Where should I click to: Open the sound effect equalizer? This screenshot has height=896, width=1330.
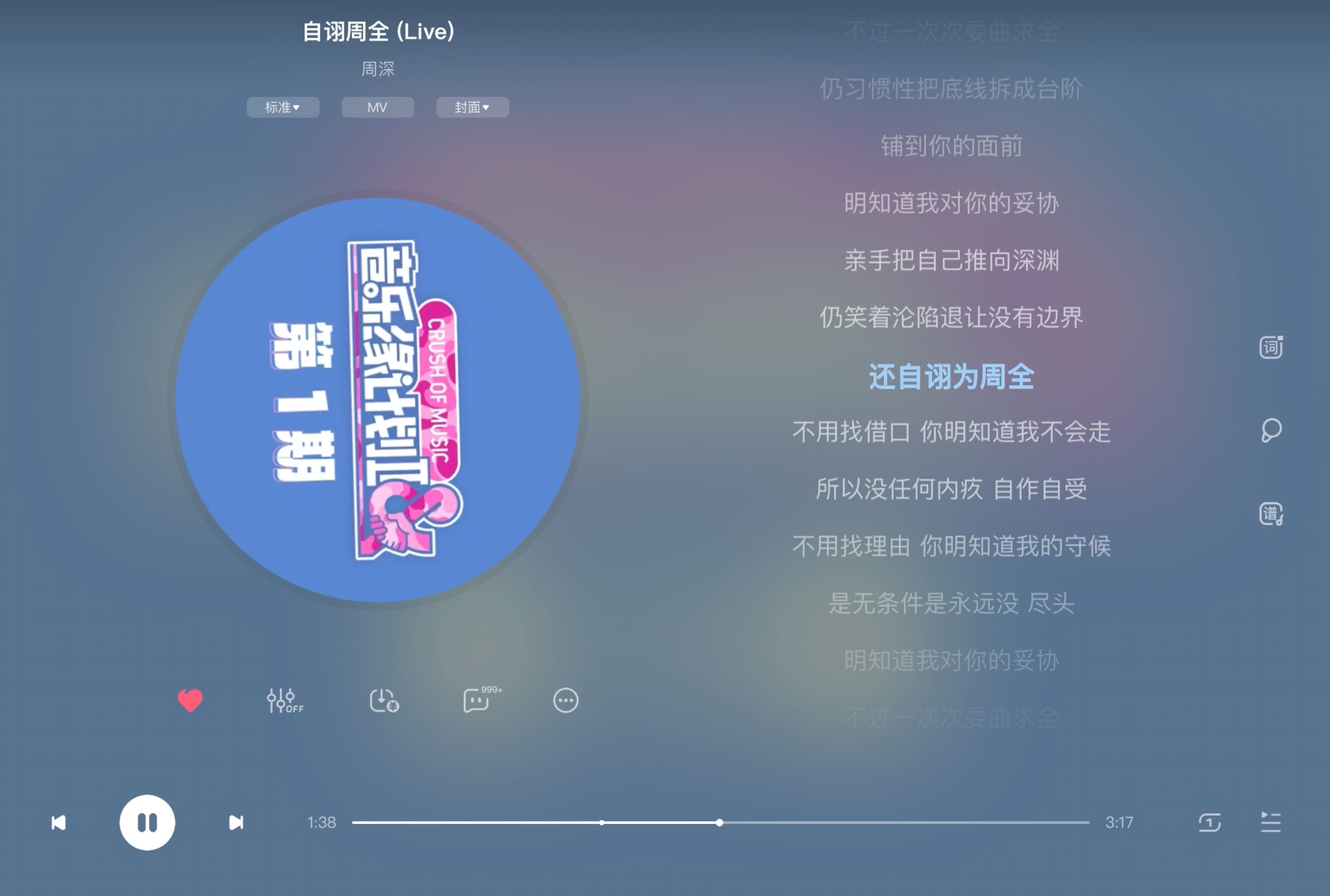coord(285,701)
